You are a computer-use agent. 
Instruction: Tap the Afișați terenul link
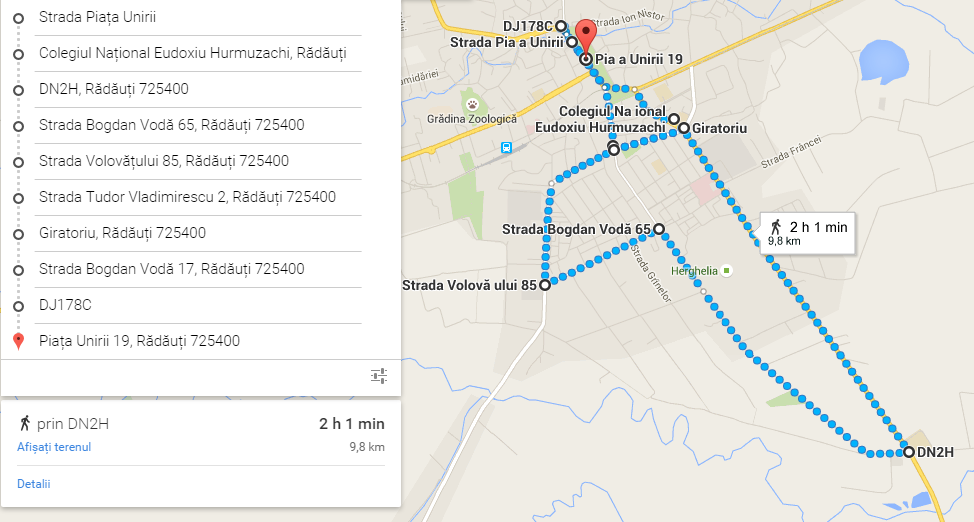(x=54, y=447)
